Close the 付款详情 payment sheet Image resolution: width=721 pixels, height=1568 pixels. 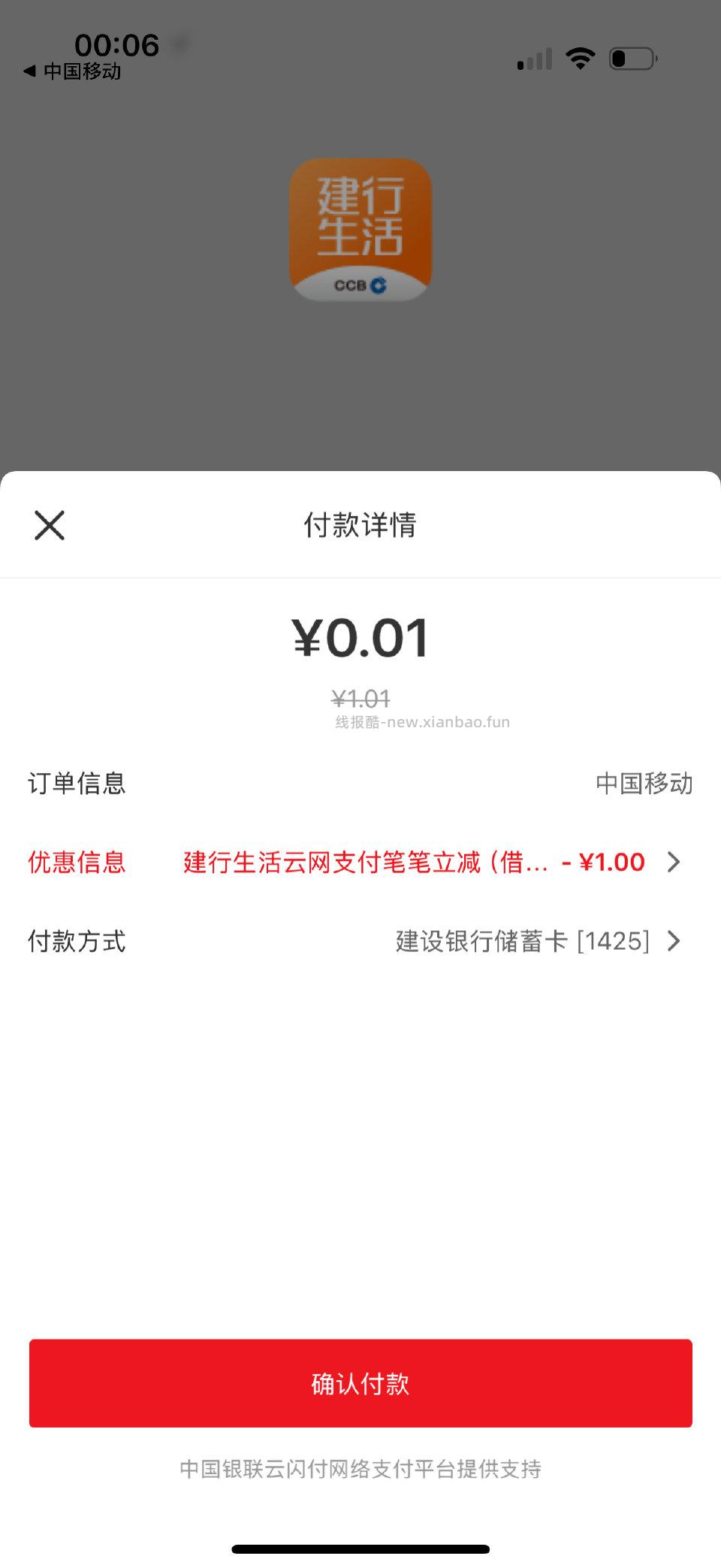point(50,525)
